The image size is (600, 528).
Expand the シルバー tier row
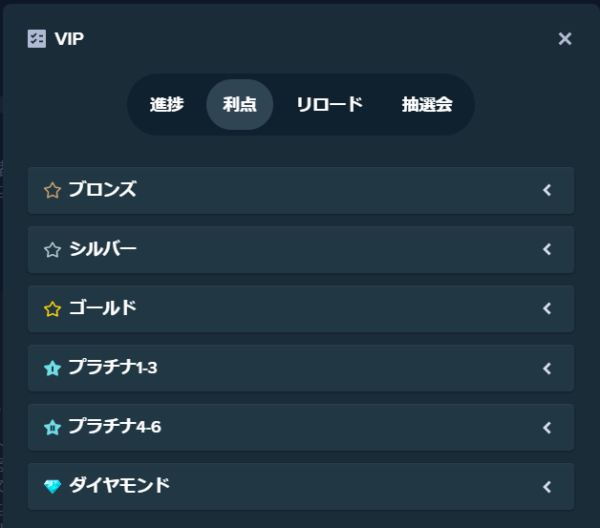coord(300,249)
